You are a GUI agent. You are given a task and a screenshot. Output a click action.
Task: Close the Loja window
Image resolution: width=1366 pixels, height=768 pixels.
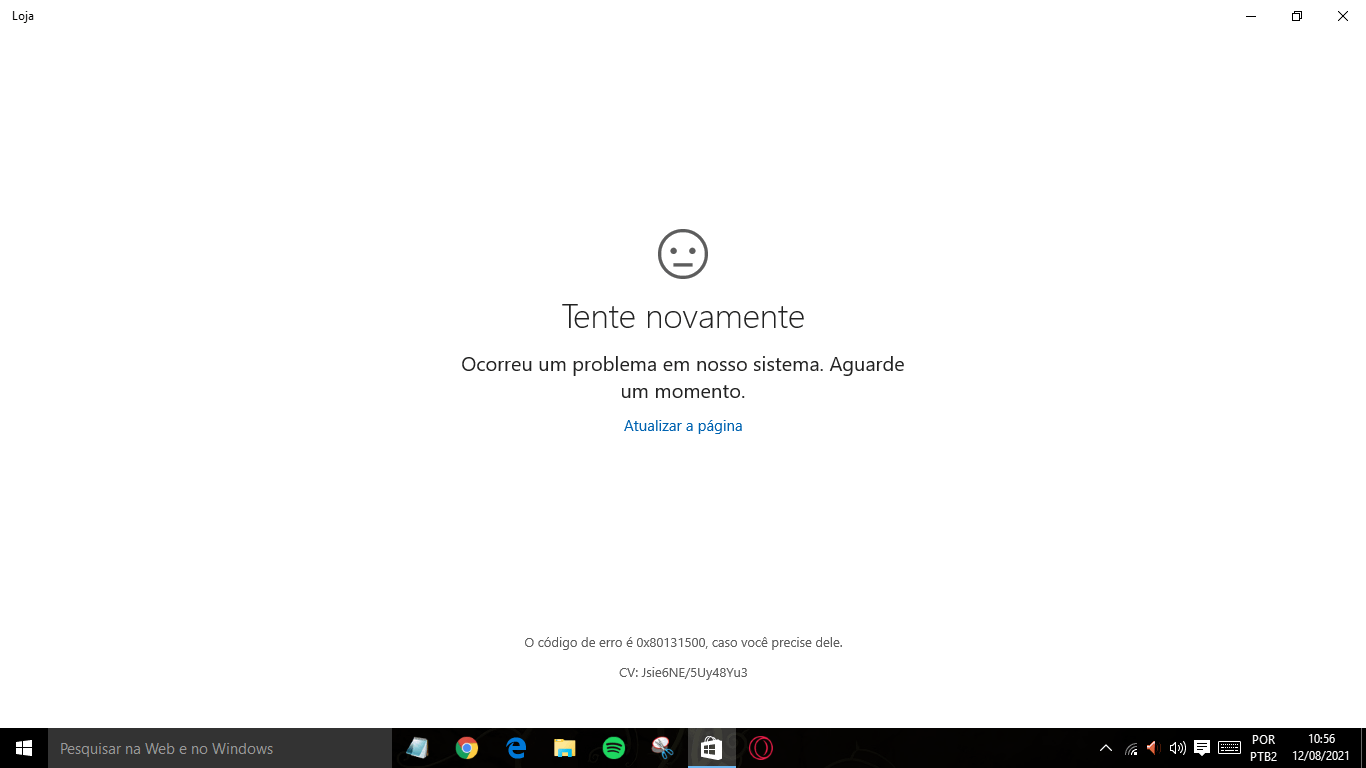coord(1343,16)
